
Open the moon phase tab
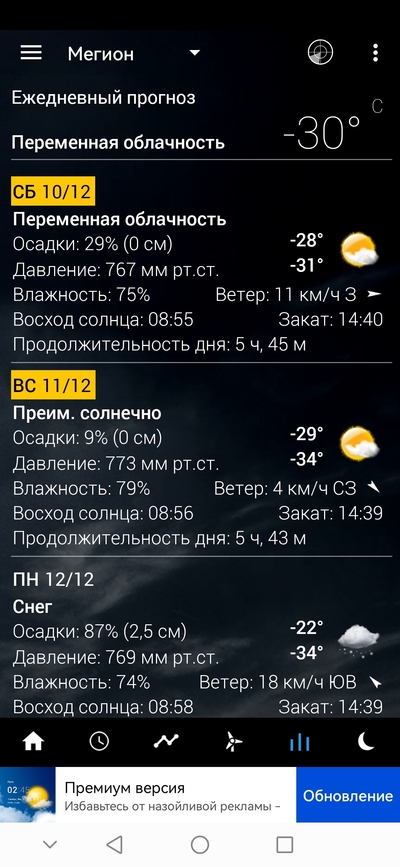coord(366,742)
